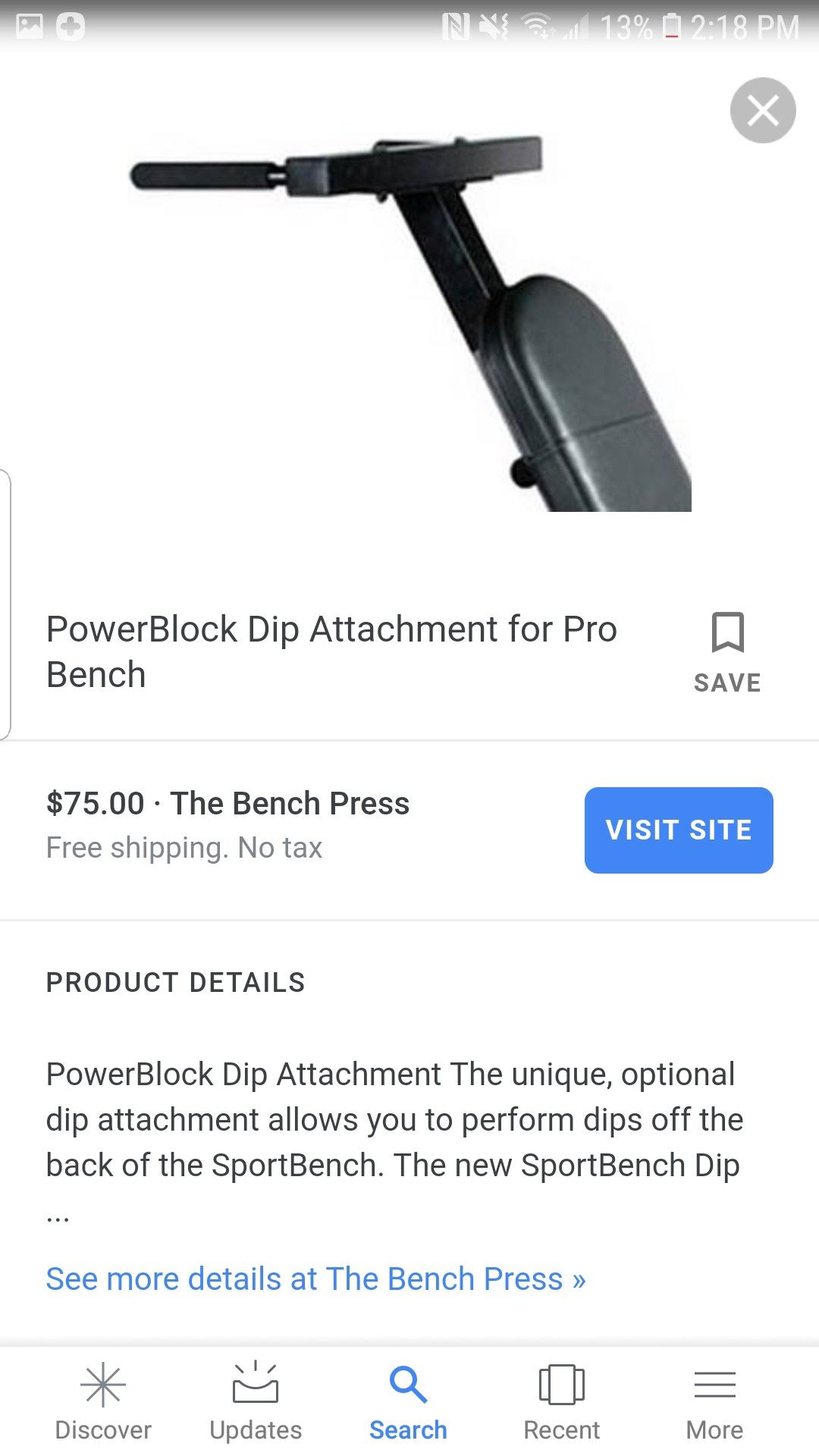Image resolution: width=819 pixels, height=1456 pixels.
Task: Open the dip attachment product image
Action: [x=410, y=323]
